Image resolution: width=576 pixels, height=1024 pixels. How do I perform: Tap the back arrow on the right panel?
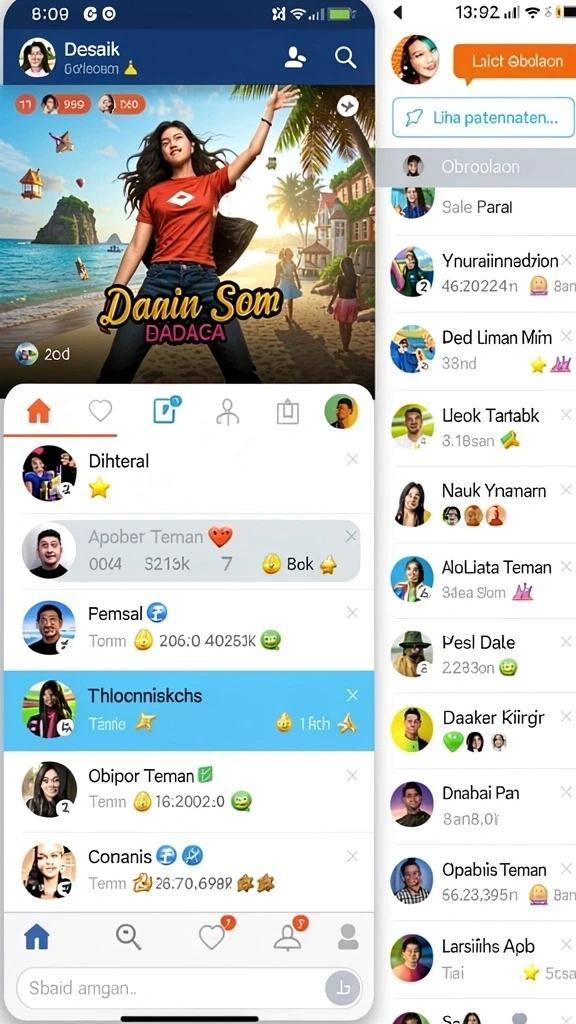coord(398,12)
